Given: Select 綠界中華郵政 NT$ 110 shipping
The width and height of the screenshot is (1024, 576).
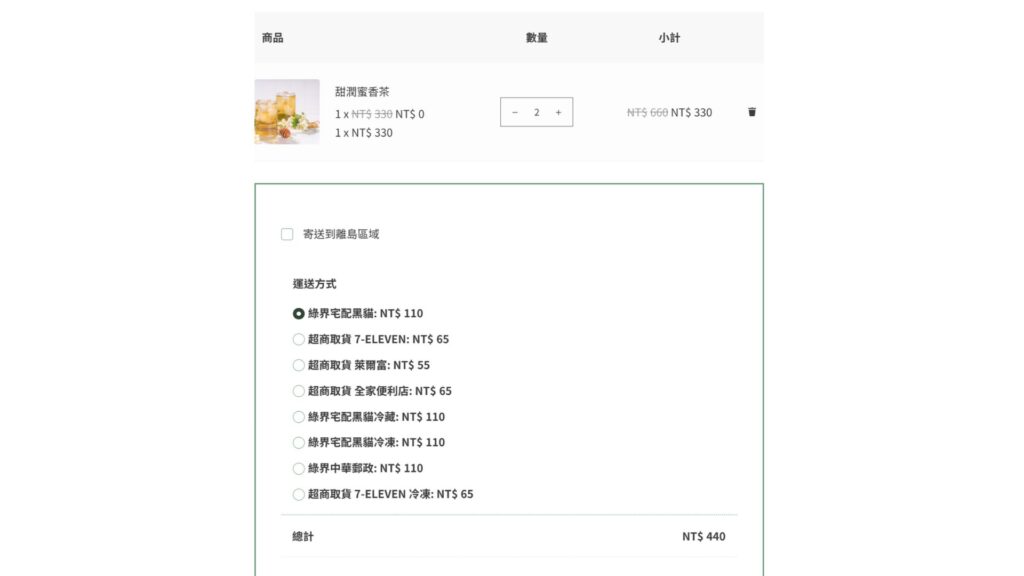Looking at the screenshot, I should tap(299, 468).
